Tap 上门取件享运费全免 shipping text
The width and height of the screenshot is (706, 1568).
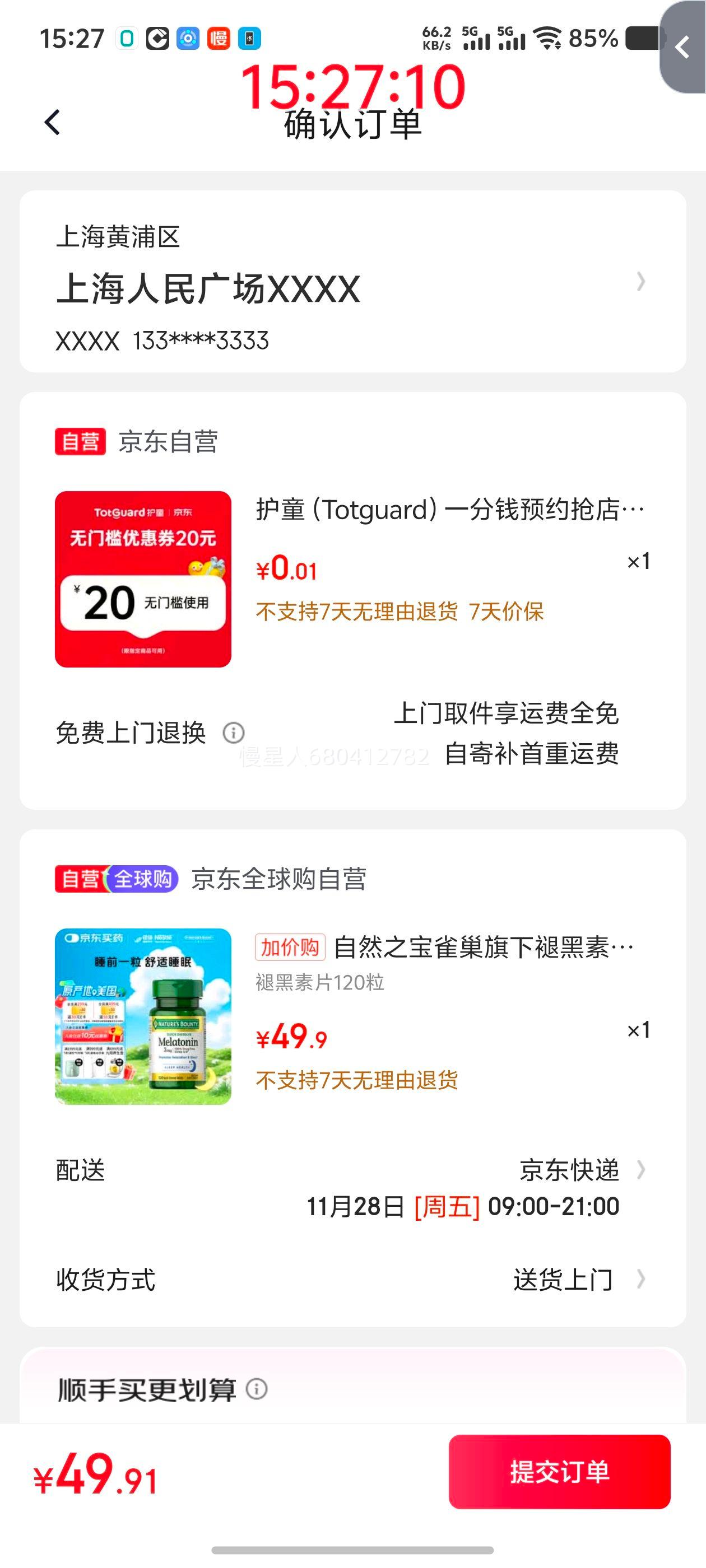[x=508, y=715]
